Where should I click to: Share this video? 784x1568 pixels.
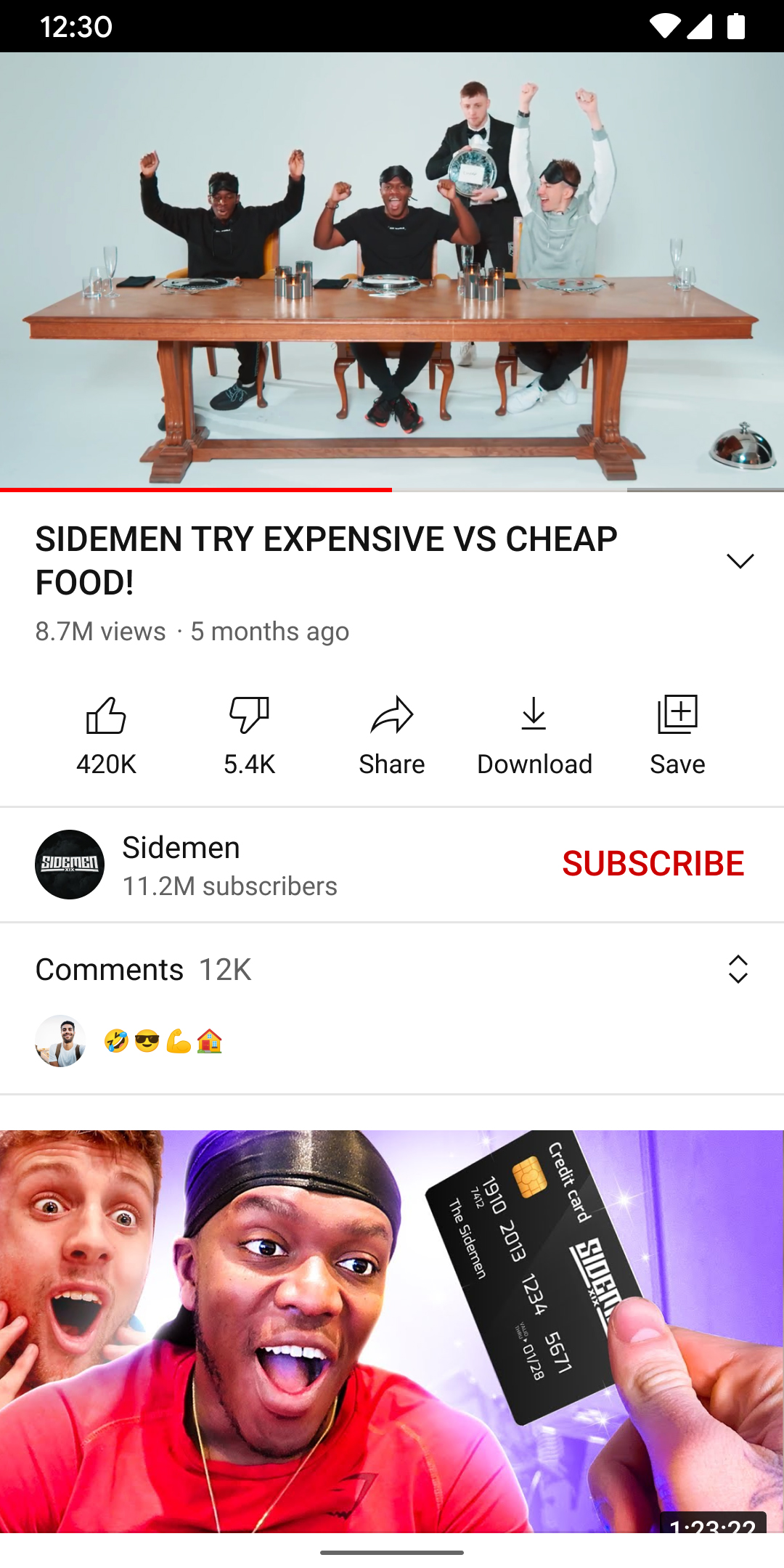pos(392,735)
